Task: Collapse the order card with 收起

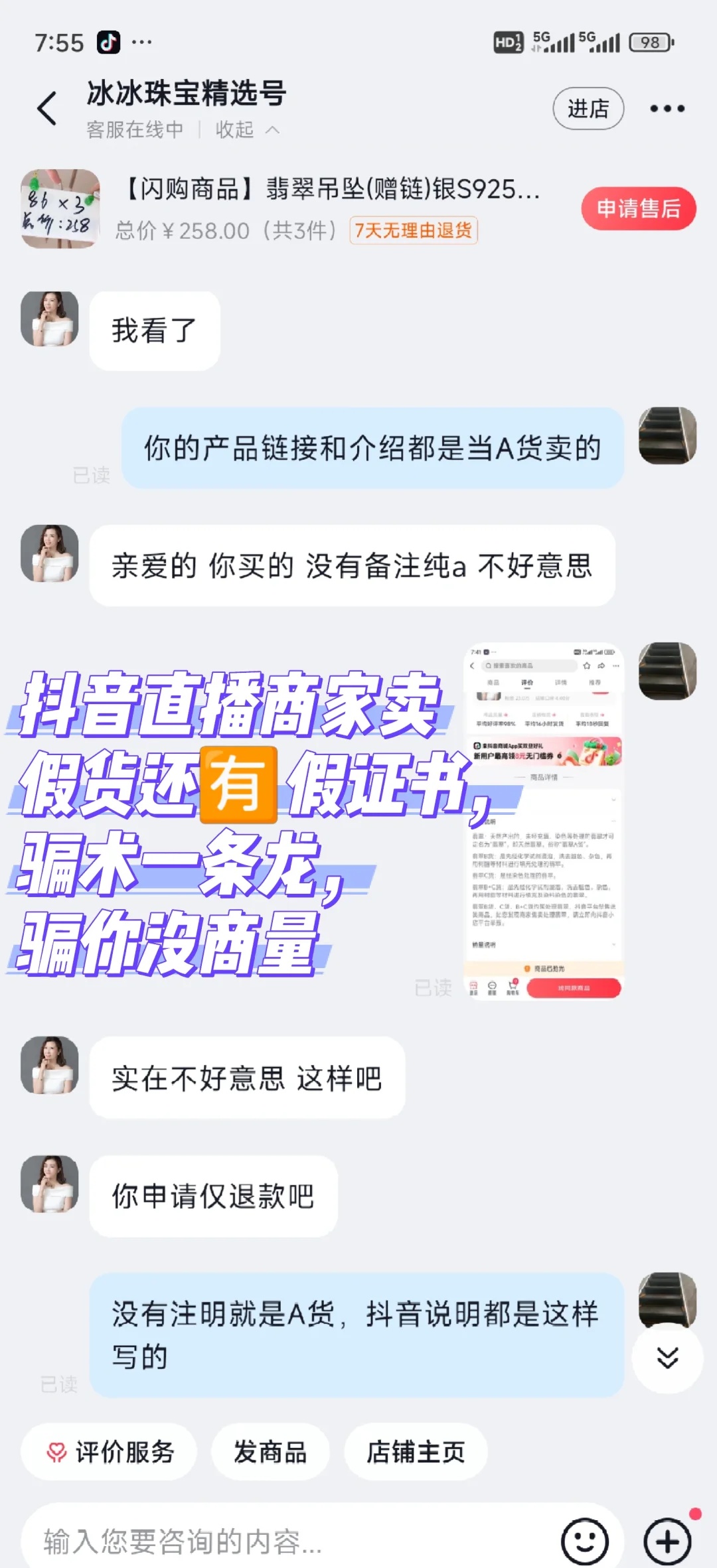Action: tap(246, 129)
